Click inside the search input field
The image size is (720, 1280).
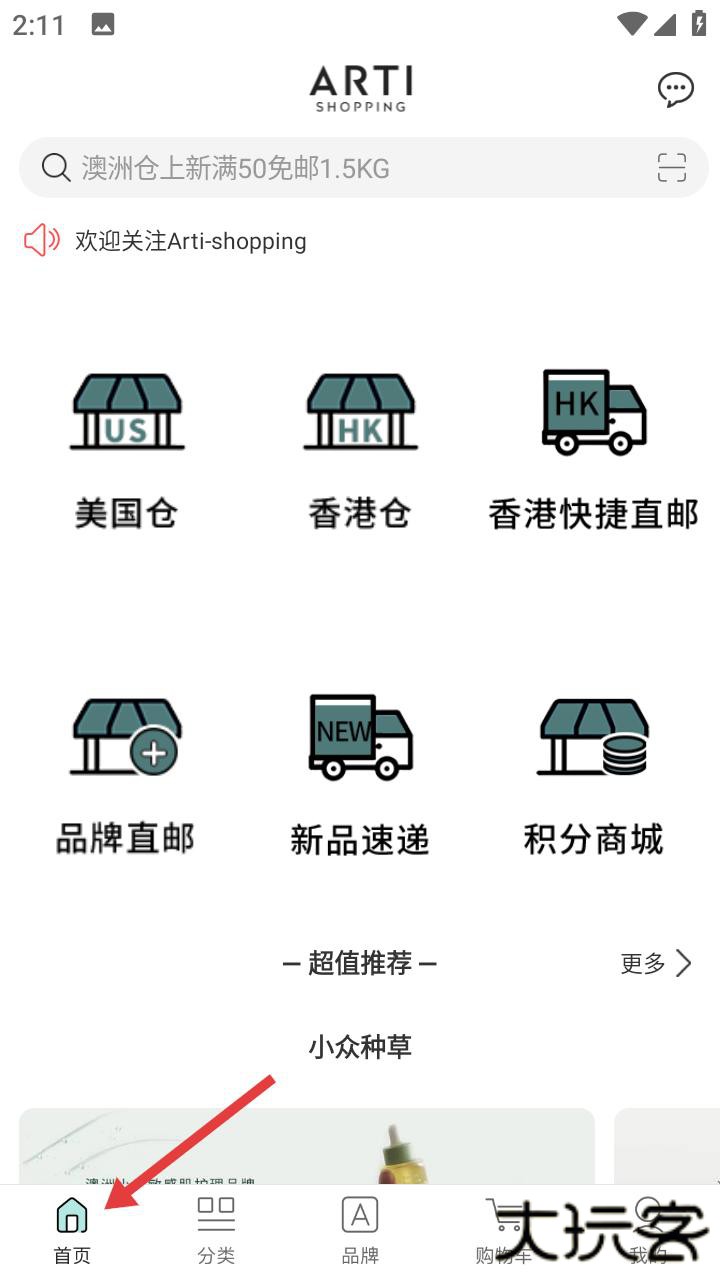click(x=300, y=168)
